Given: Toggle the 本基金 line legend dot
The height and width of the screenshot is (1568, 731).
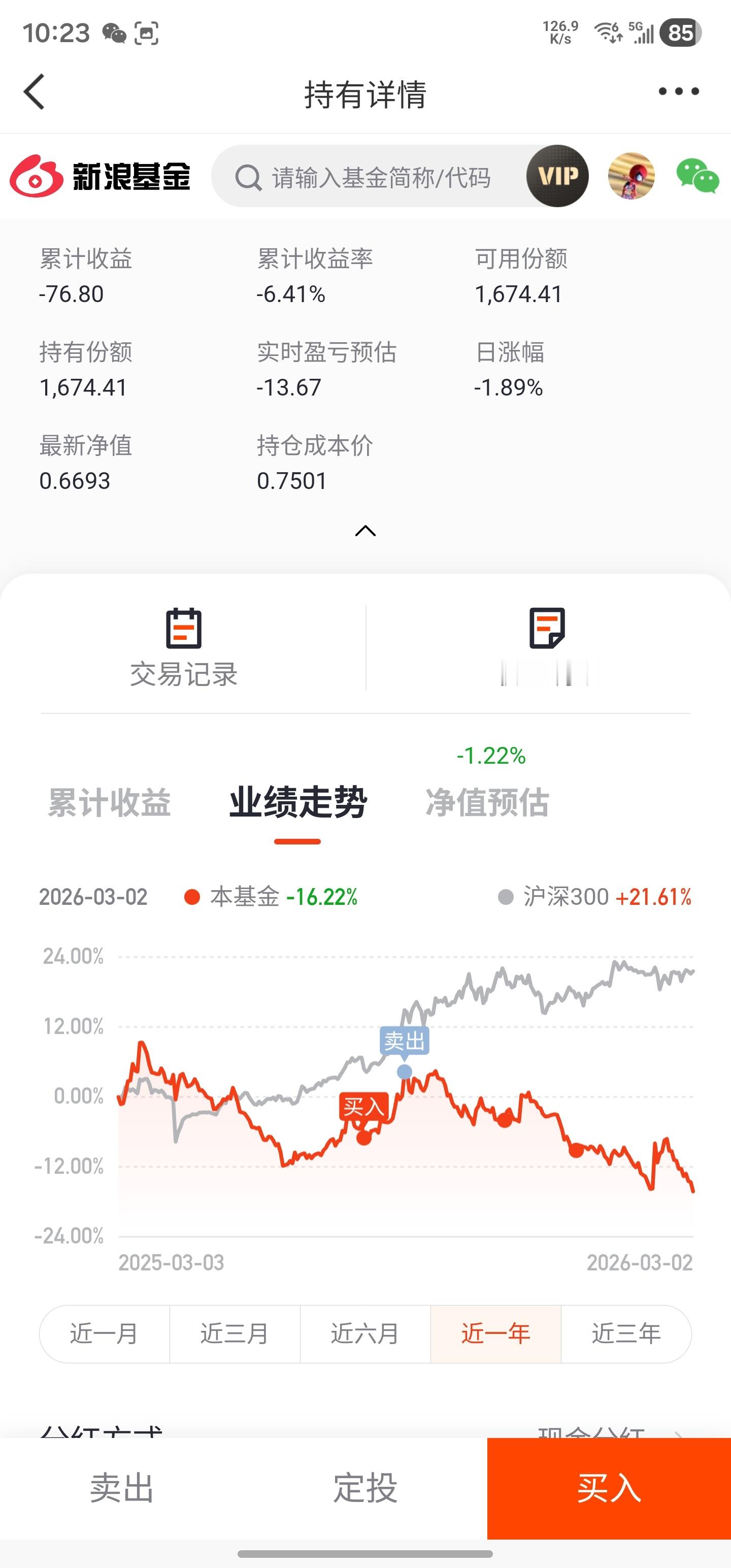Looking at the screenshot, I should coord(192,897).
